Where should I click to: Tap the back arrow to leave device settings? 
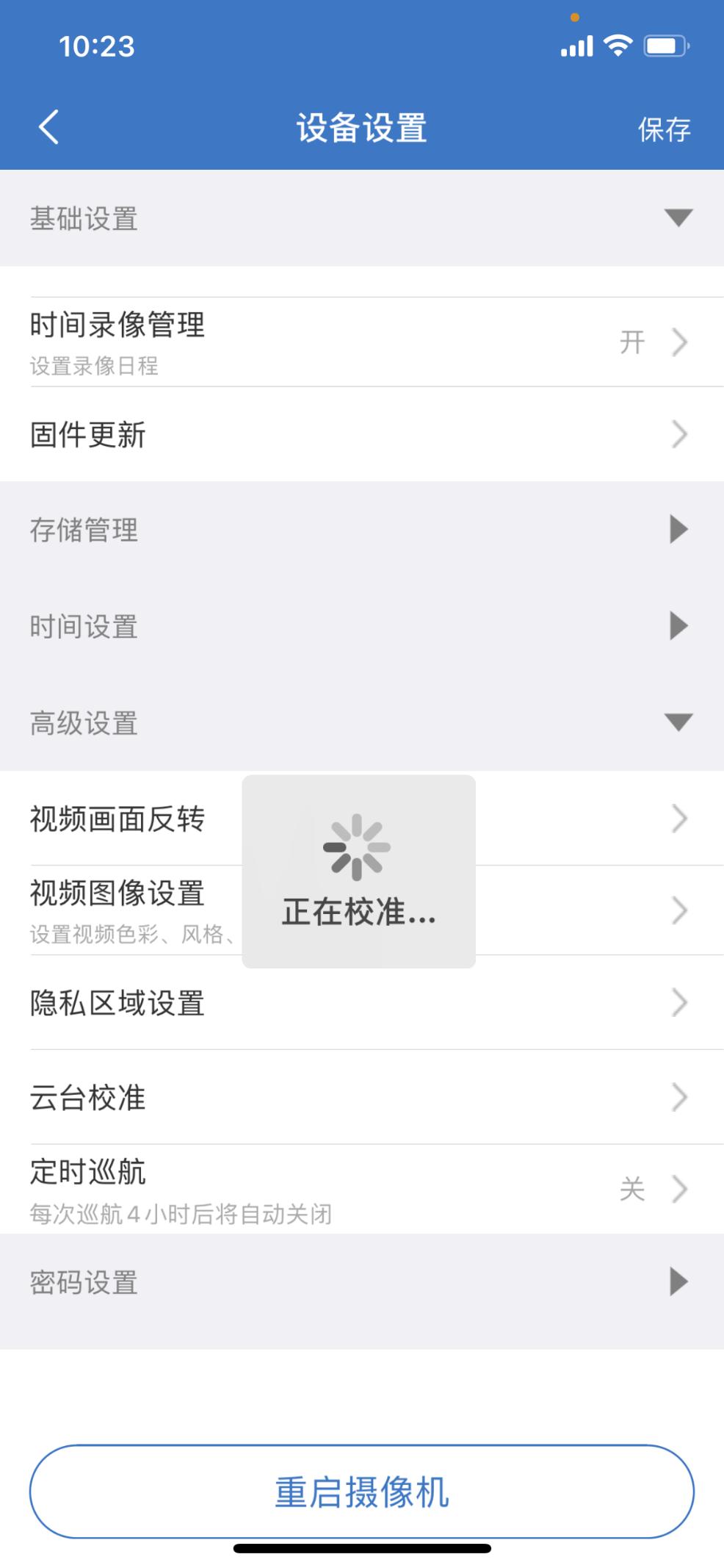click(48, 128)
